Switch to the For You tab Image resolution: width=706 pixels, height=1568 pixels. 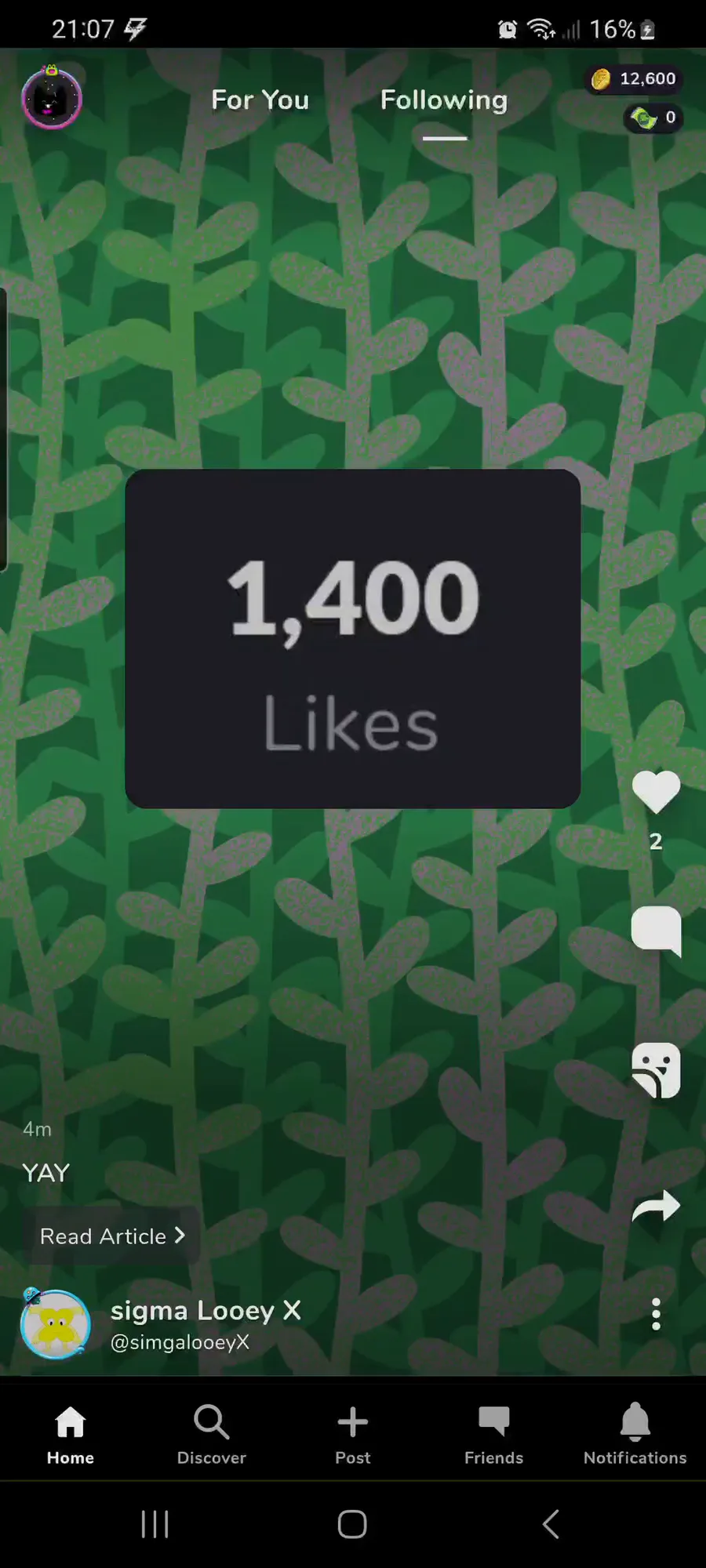[x=260, y=100]
